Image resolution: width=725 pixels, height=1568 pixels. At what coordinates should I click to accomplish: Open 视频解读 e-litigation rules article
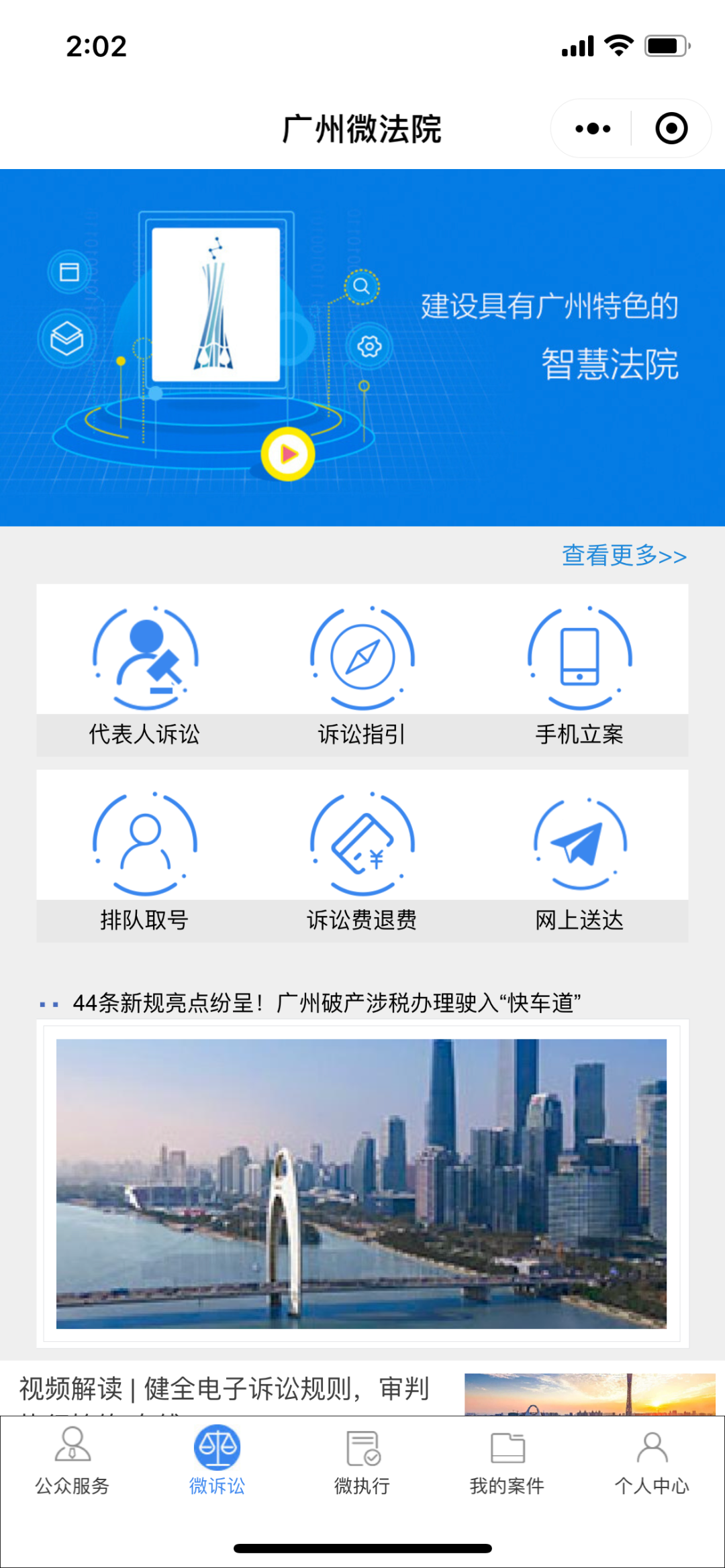click(225, 1389)
